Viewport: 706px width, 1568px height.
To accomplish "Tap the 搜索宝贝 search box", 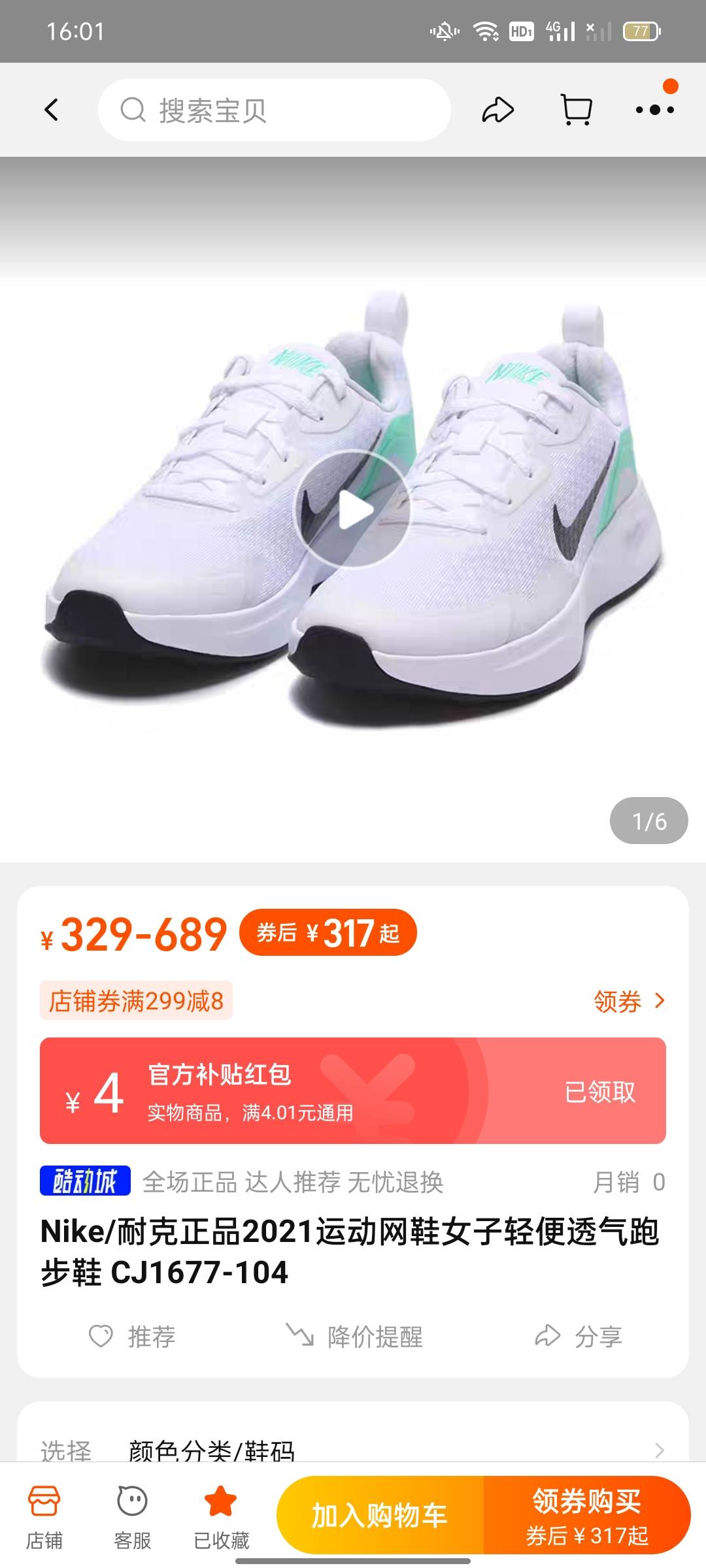I will click(275, 110).
